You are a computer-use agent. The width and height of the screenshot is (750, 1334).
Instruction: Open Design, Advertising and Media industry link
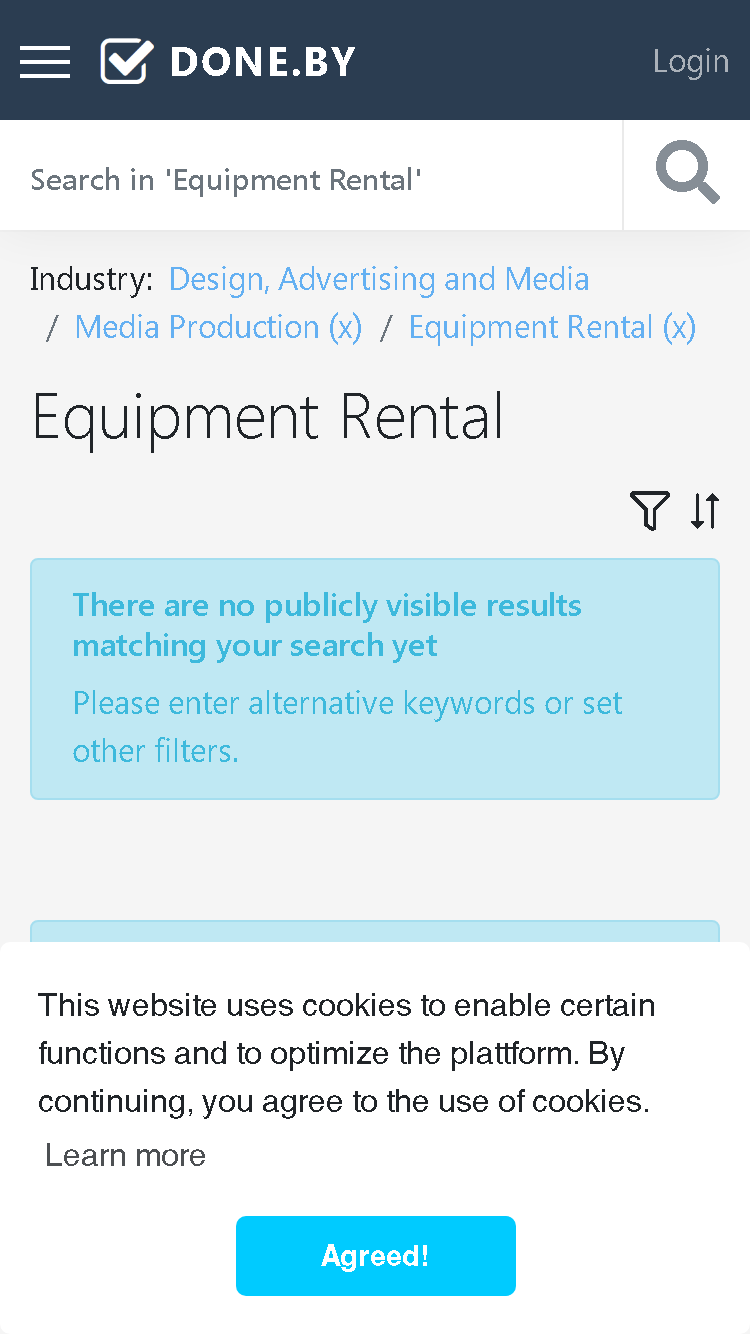tap(379, 279)
